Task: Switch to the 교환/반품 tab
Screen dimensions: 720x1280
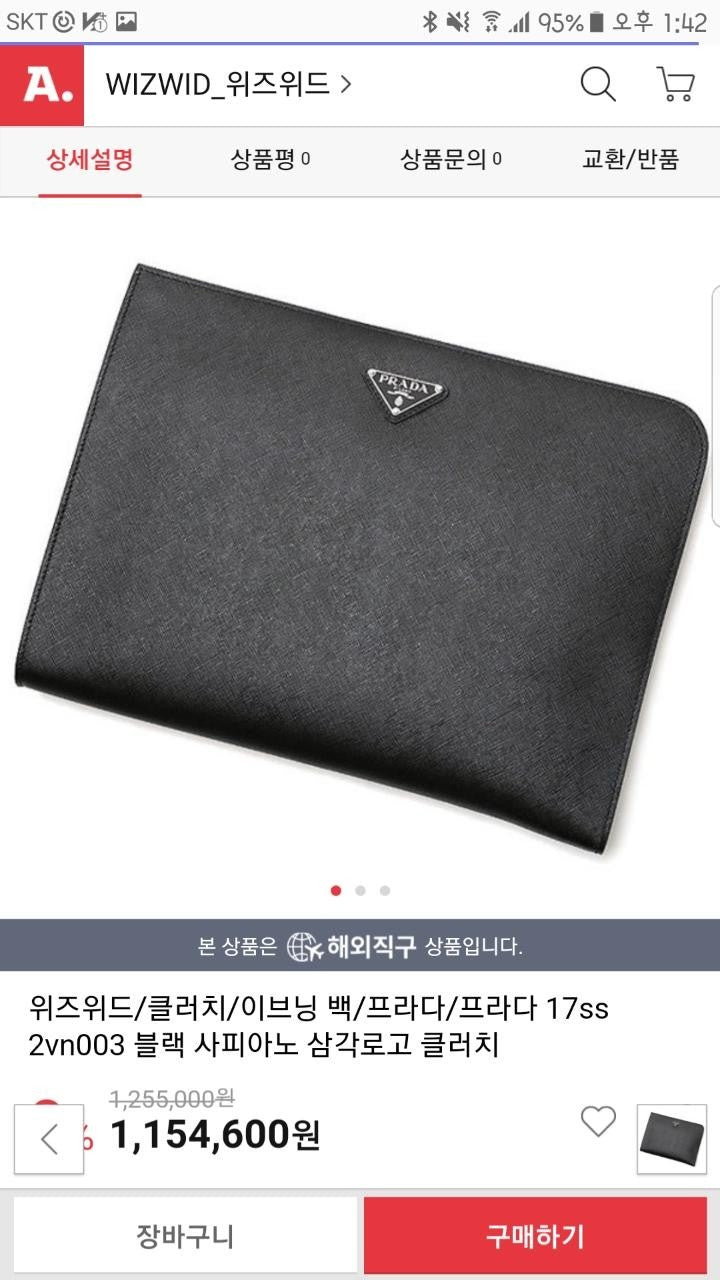Action: tap(630, 159)
